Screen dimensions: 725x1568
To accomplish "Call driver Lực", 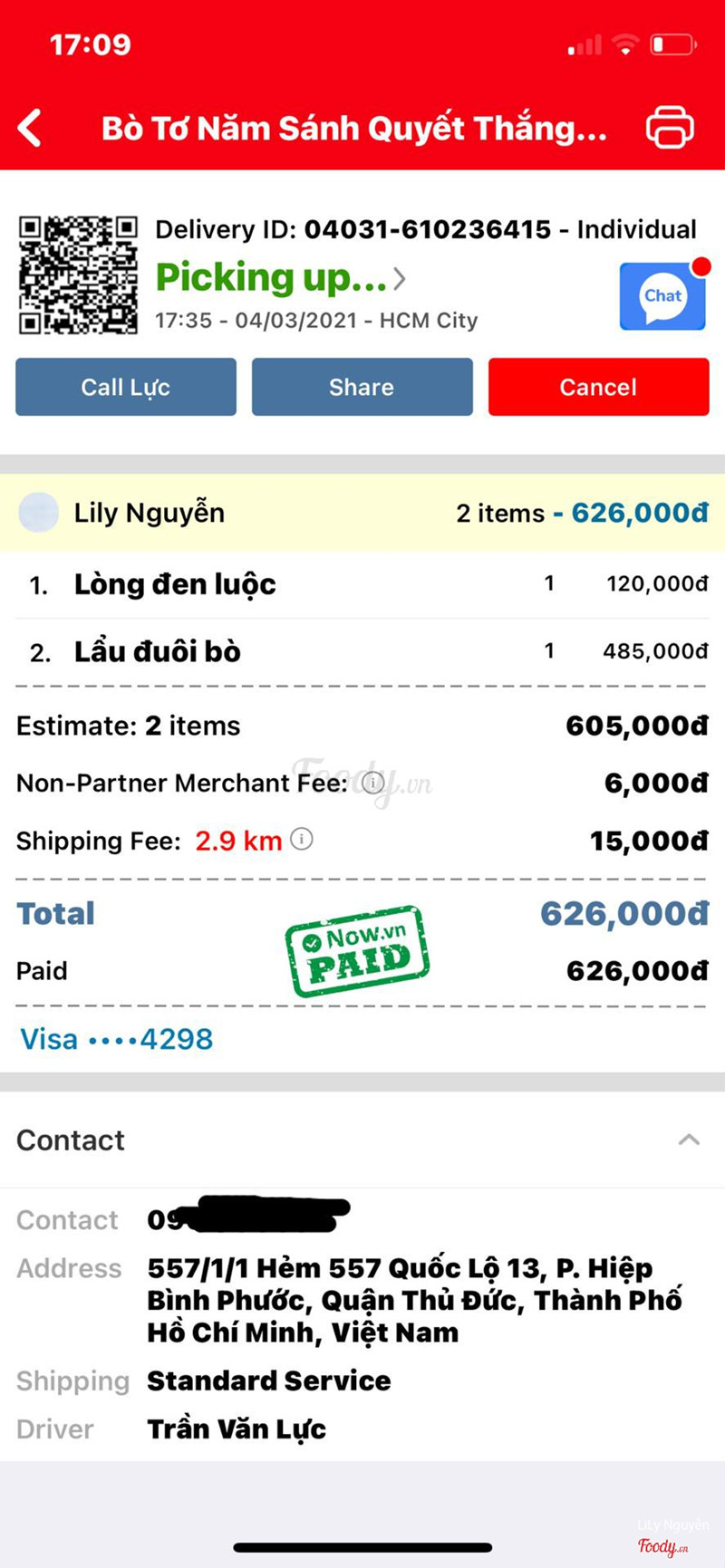I will (x=126, y=387).
